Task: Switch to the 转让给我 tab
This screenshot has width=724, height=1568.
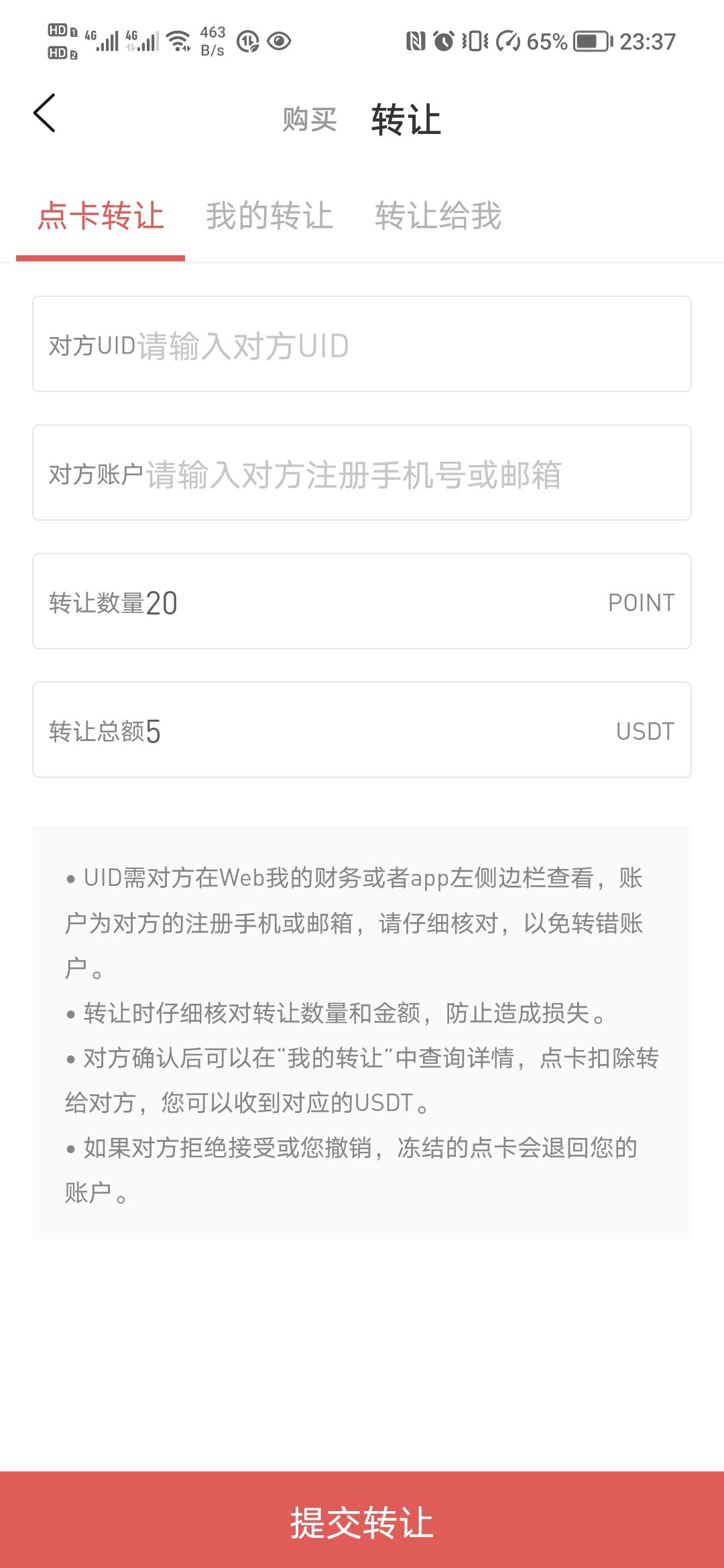Action: [x=437, y=216]
